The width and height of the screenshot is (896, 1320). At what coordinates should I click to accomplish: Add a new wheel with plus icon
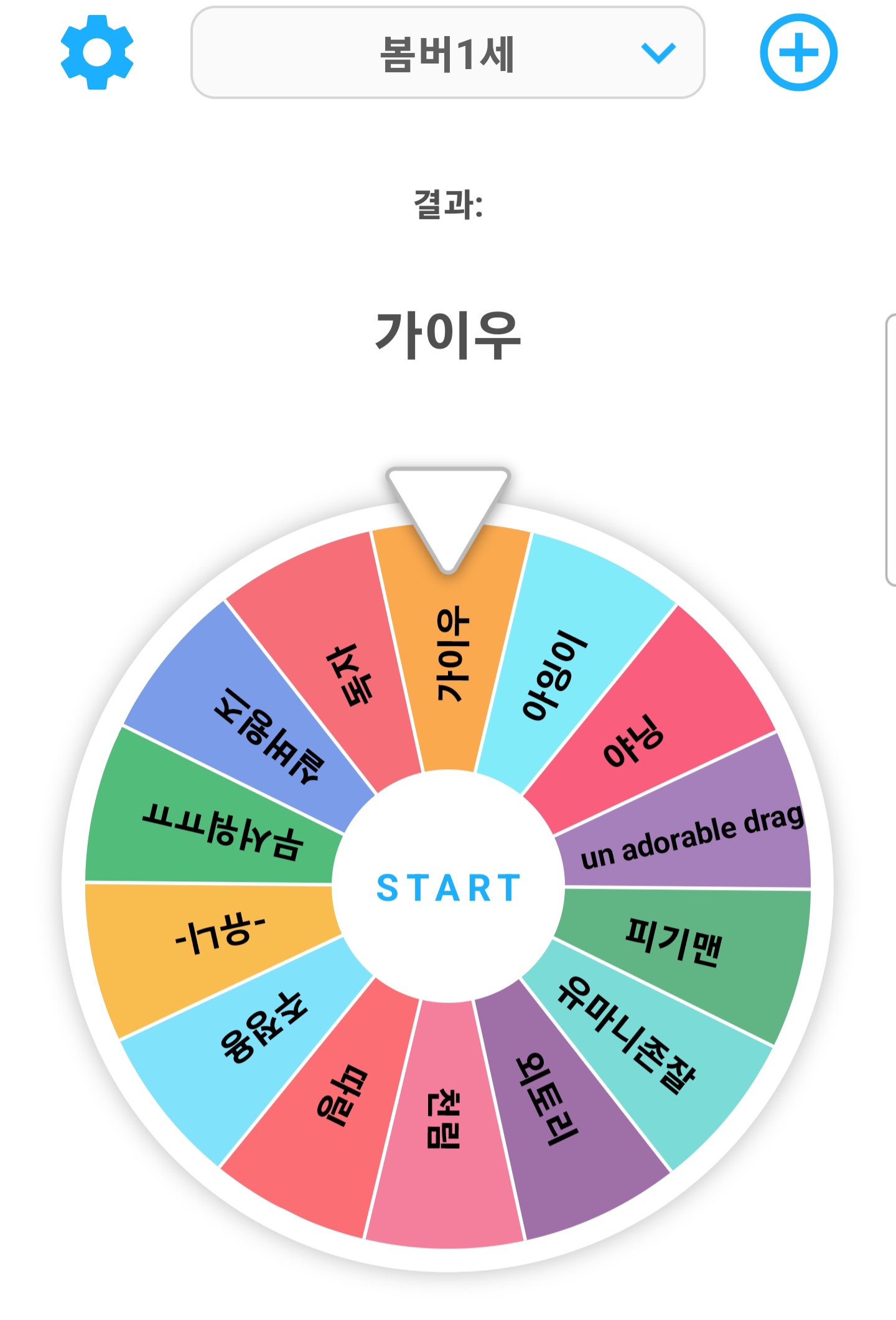[798, 52]
